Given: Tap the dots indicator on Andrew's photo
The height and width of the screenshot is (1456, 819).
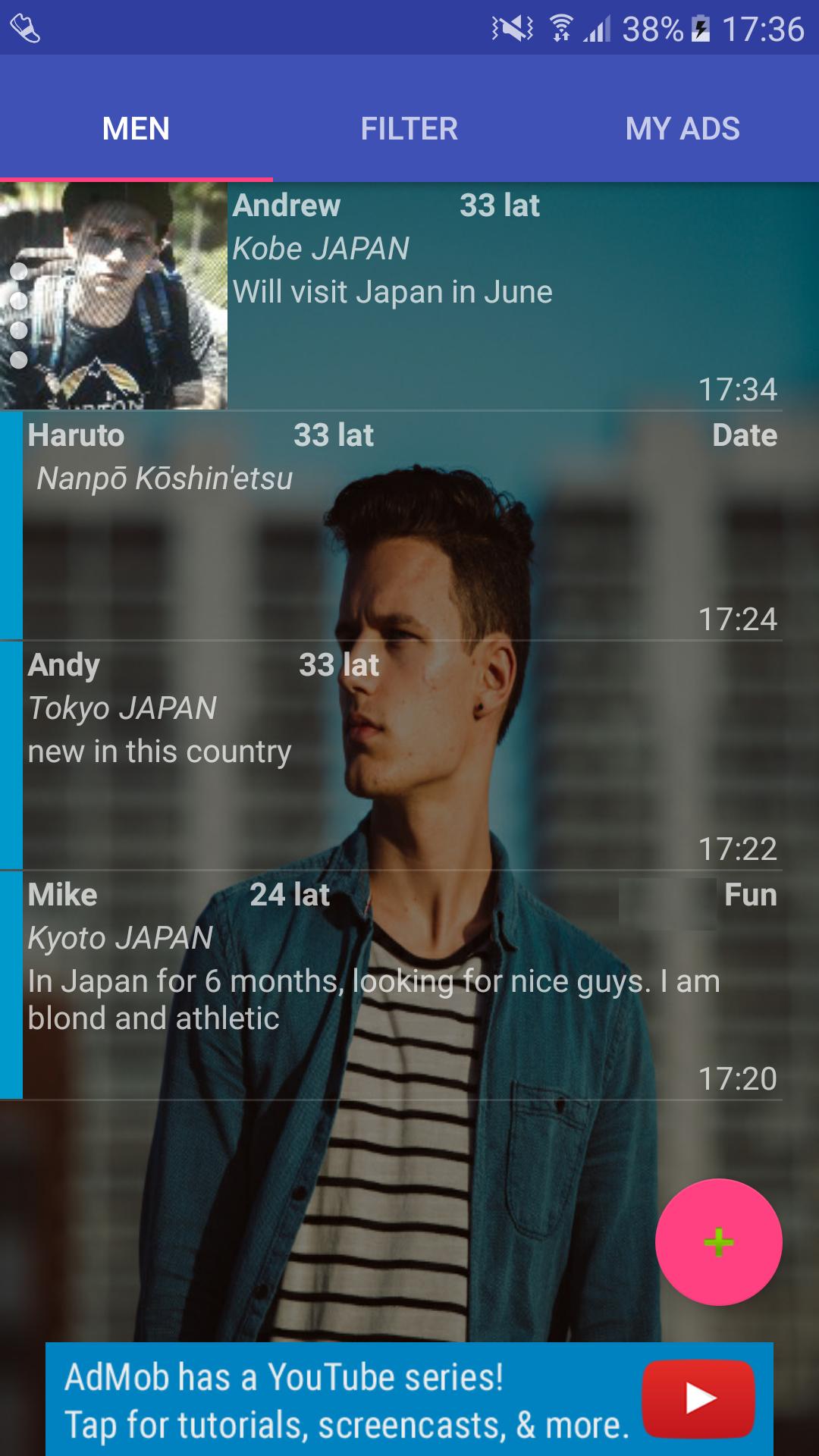Looking at the screenshot, I should pos(17,315).
